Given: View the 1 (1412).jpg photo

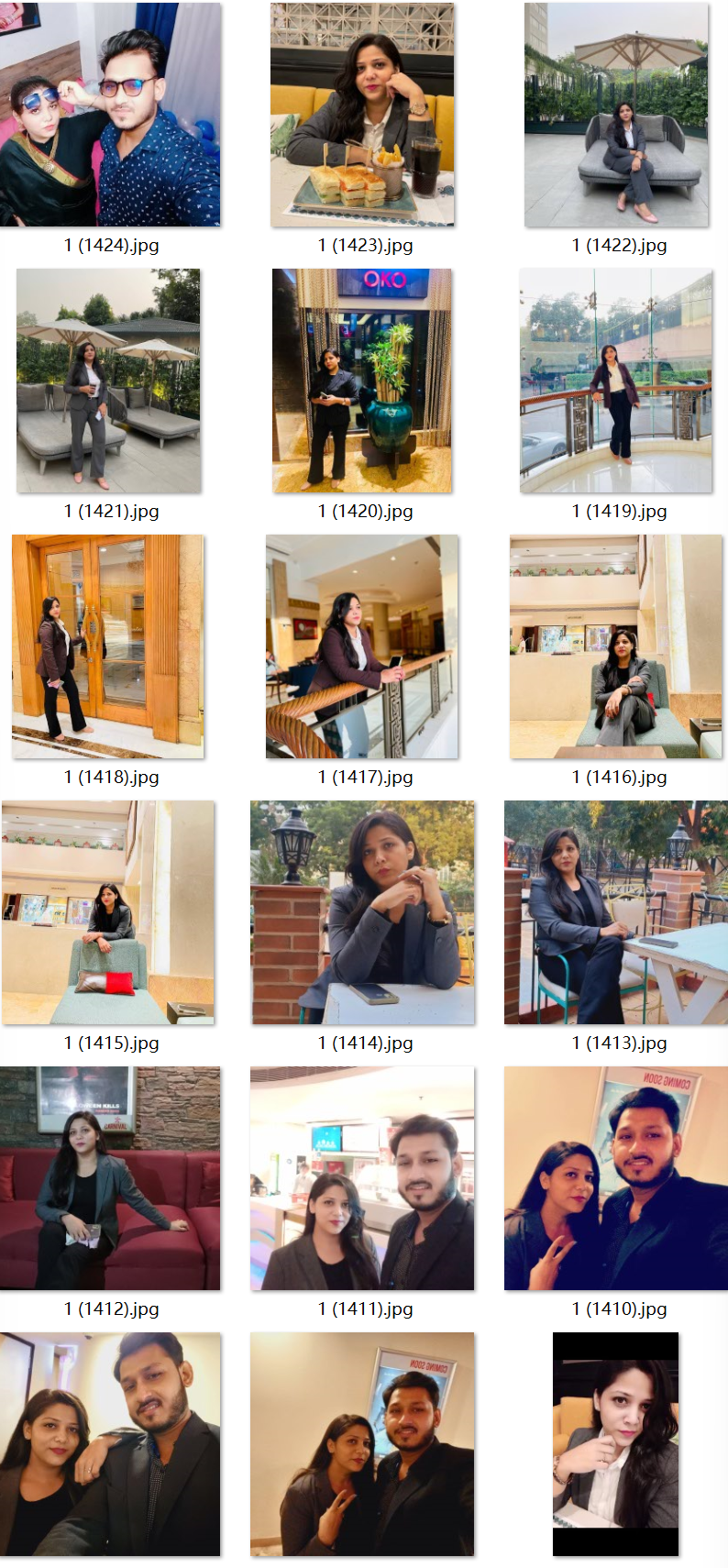Looking at the screenshot, I should (110, 1178).
